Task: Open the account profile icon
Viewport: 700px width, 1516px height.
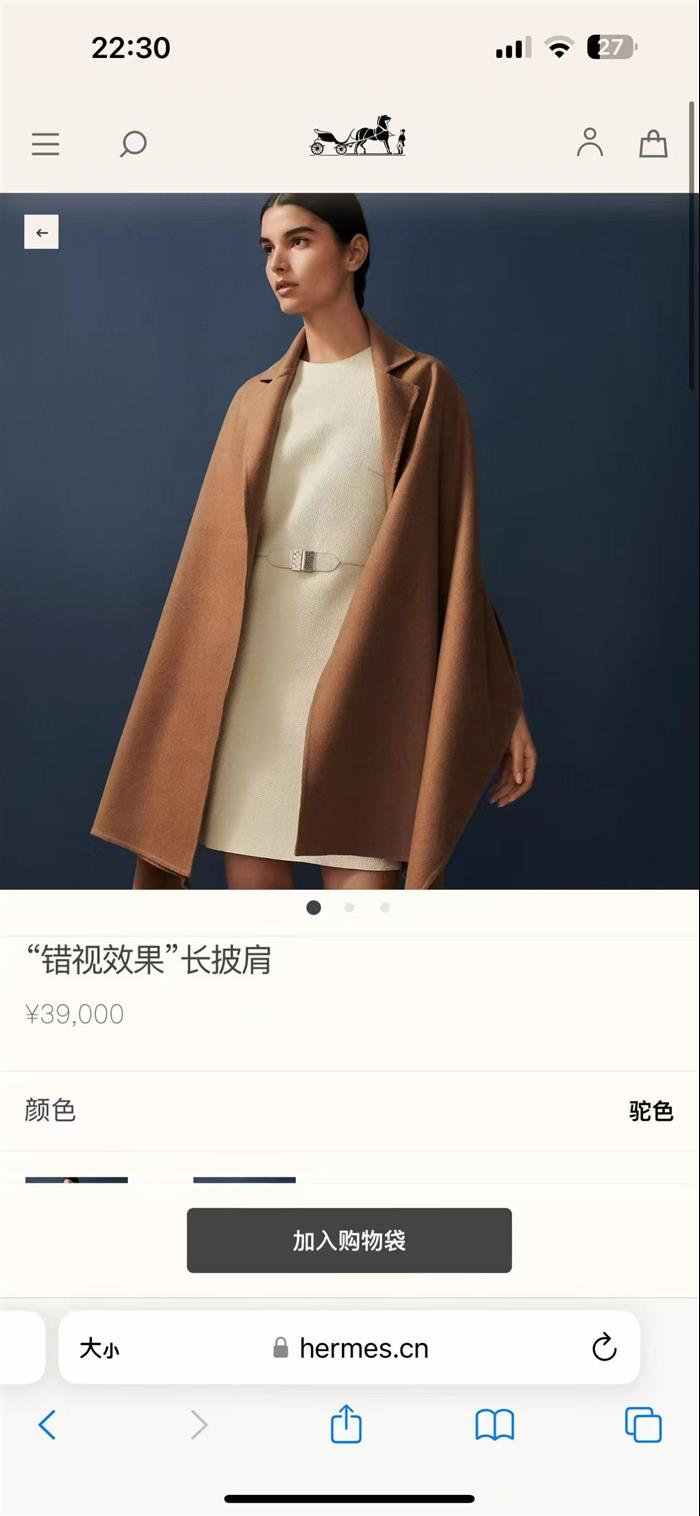Action: click(x=590, y=143)
